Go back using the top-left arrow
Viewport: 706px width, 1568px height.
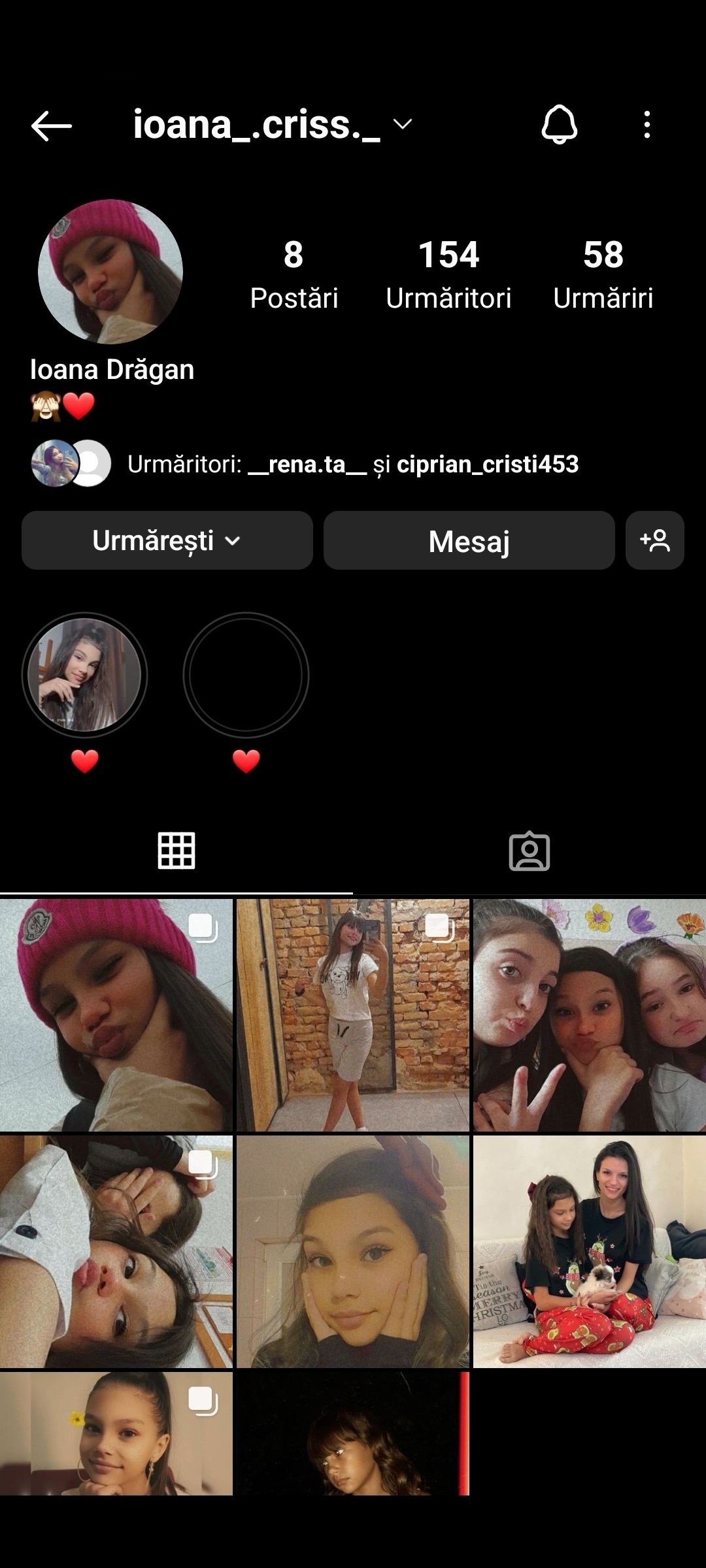pos(51,125)
